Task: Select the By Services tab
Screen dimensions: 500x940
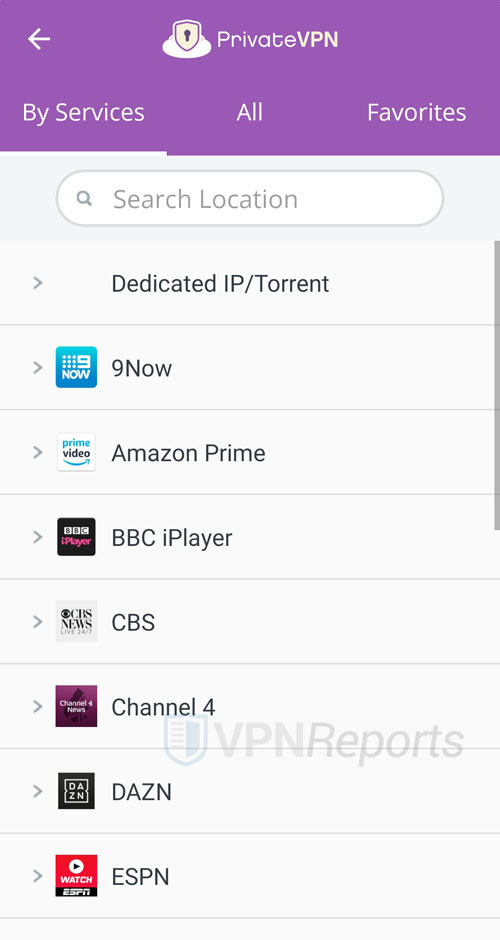Action: pos(83,113)
